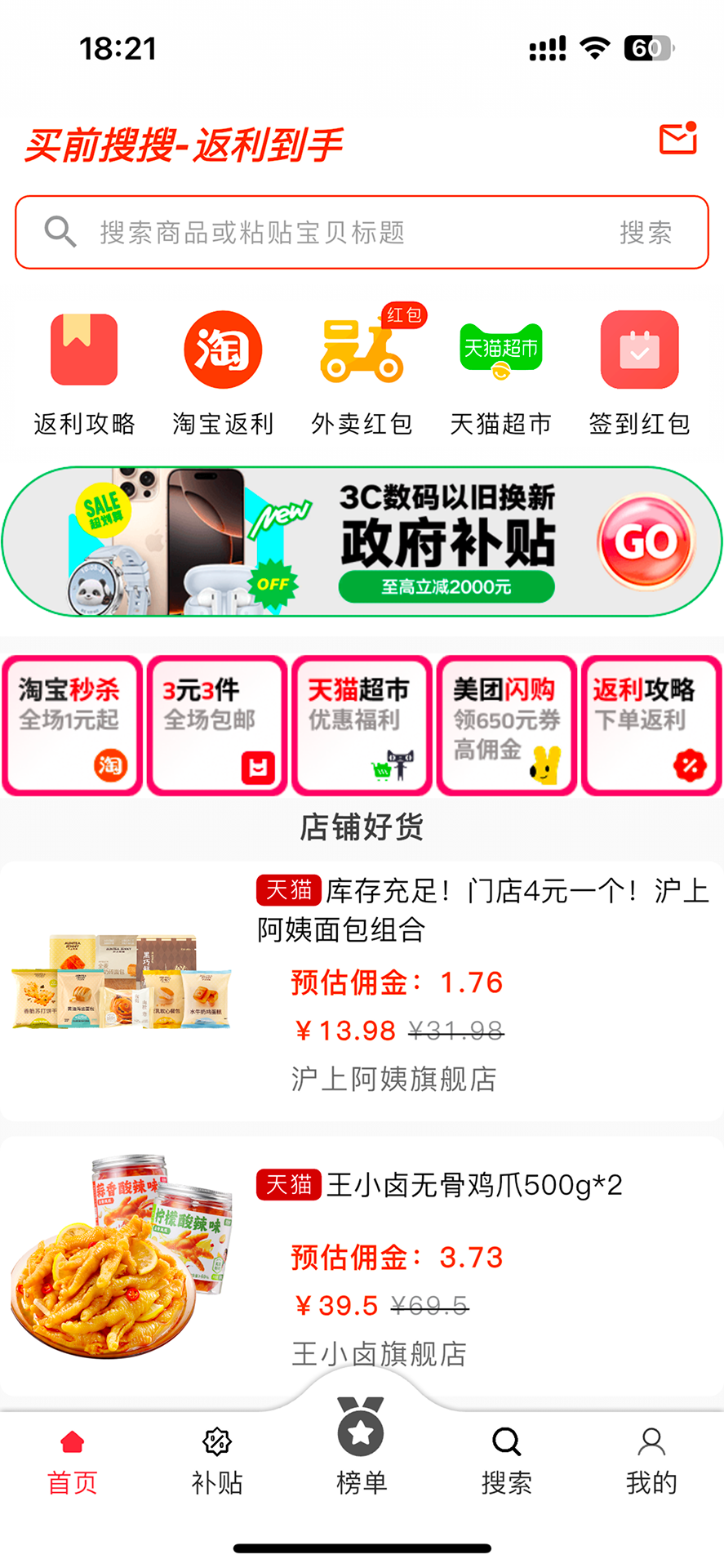Tap the search magnifier inside the search bar
This screenshot has width=724, height=1568.
(60, 232)
